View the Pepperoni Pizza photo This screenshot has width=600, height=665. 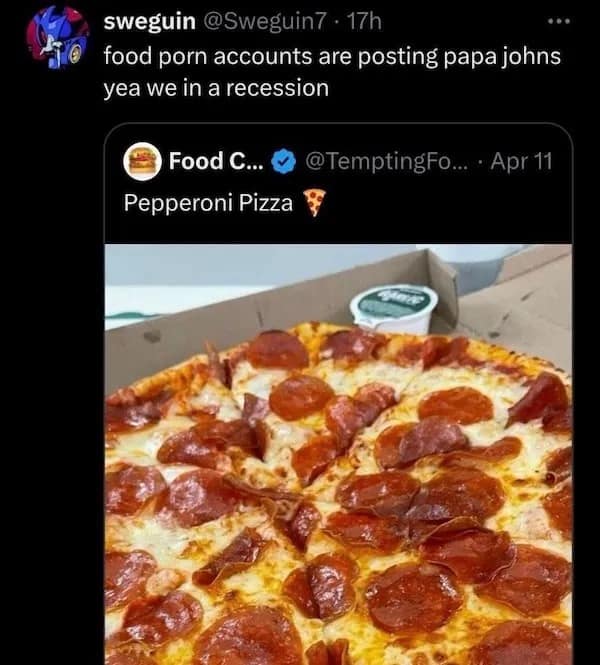point(338,470)
